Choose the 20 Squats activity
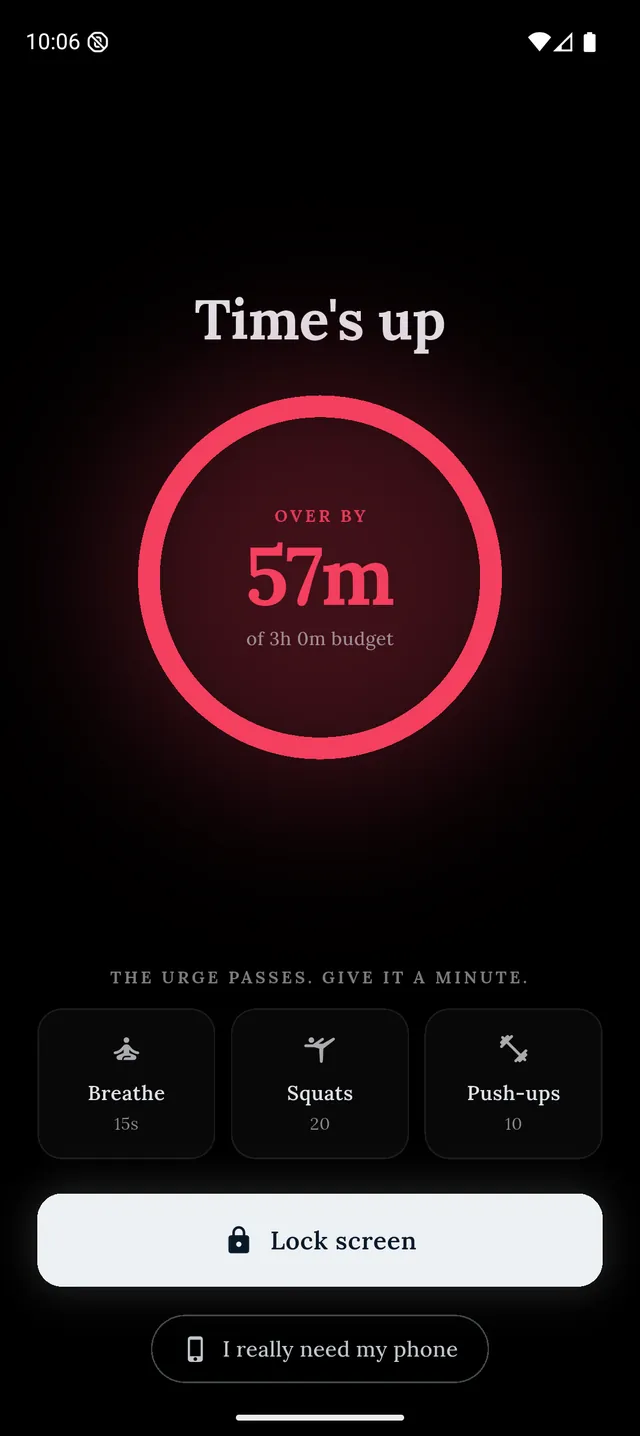This screenshot has height=1436, width=640. (x=320, y=1083)
